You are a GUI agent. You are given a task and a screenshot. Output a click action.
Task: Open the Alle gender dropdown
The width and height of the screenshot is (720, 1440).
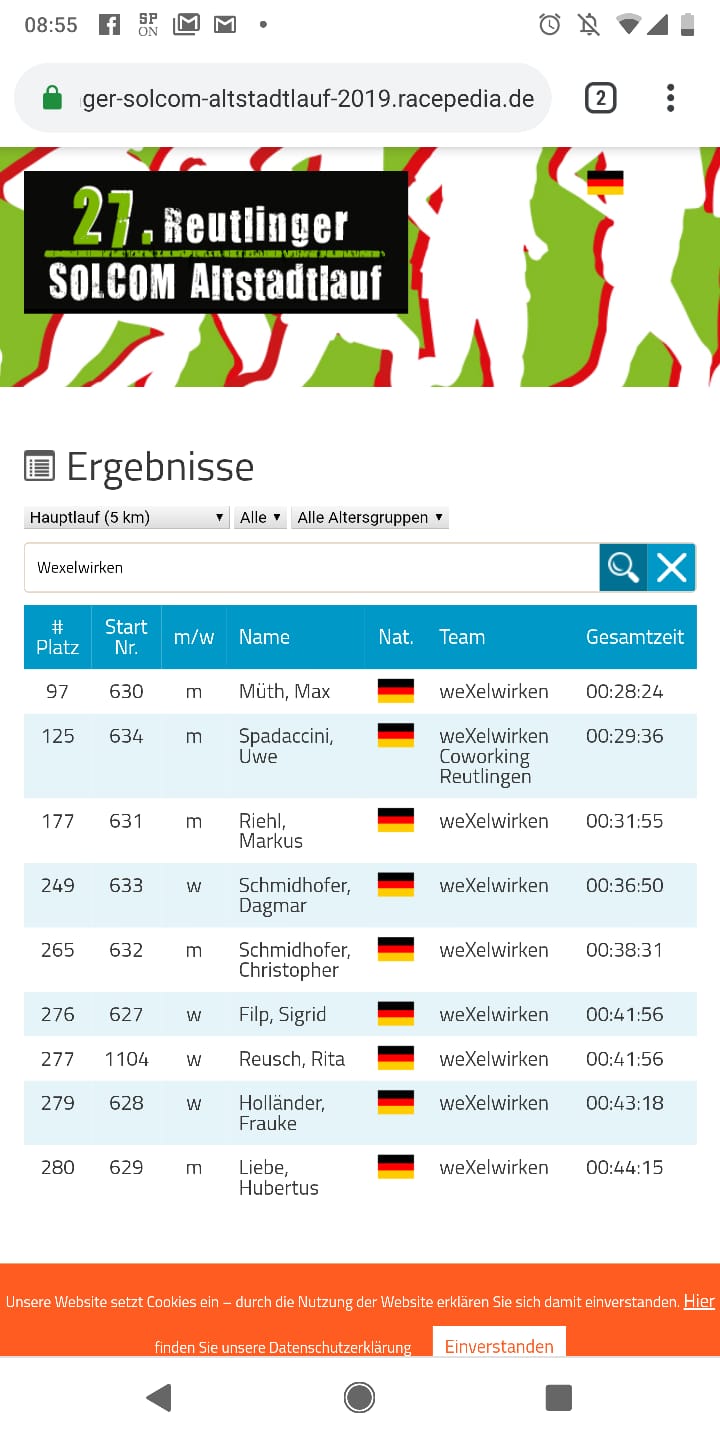260,517
